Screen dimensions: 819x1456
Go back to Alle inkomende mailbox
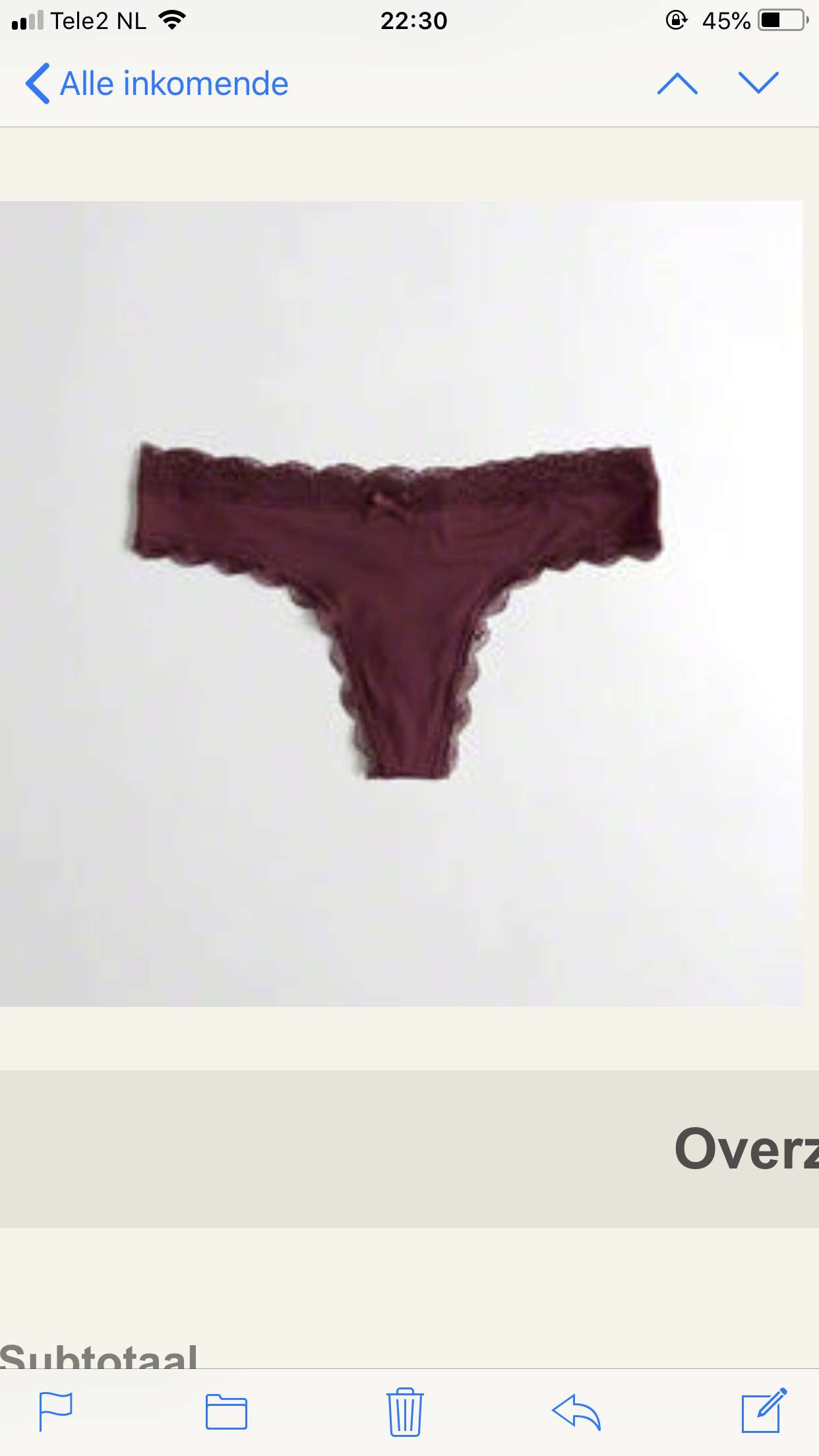[156, 84]
